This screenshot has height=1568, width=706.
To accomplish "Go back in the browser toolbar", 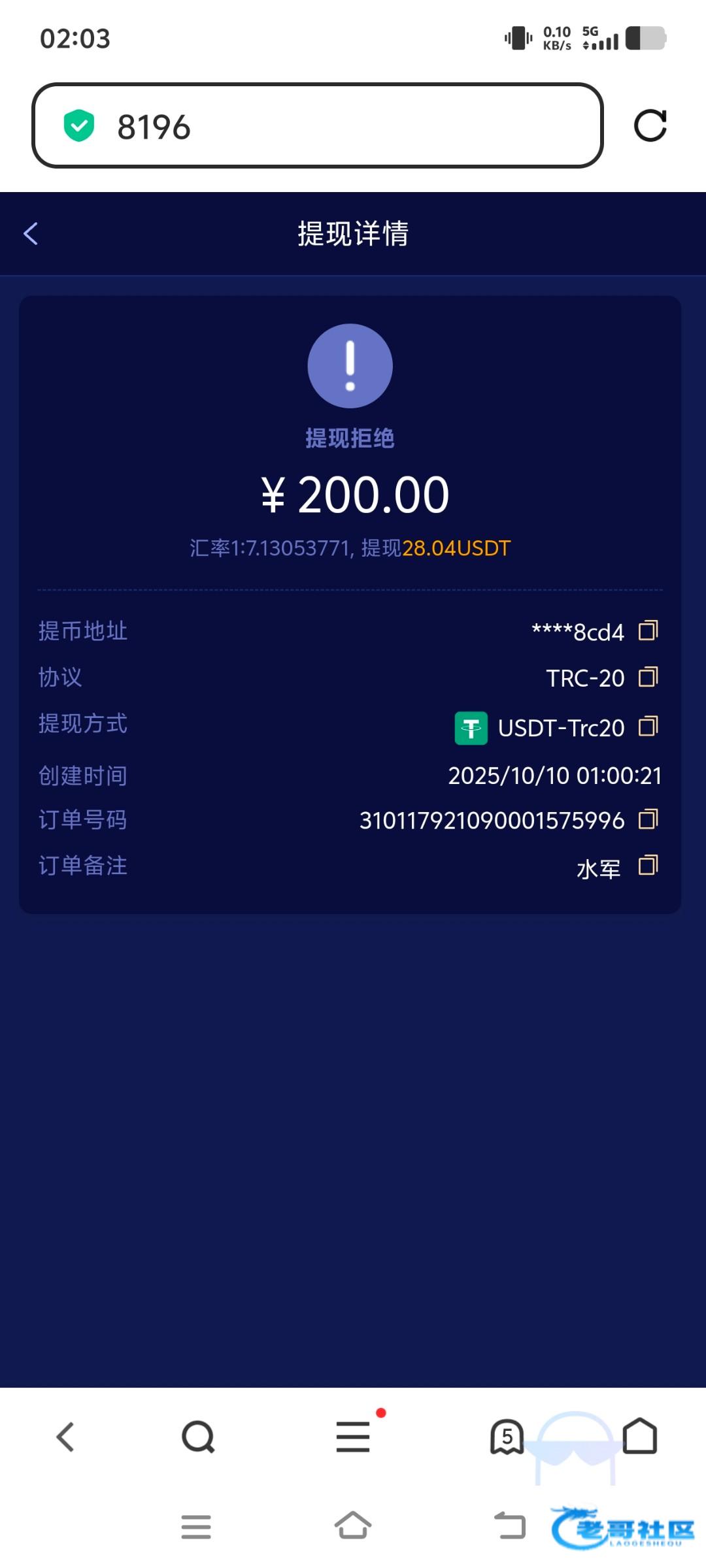I will point(65,1437).
